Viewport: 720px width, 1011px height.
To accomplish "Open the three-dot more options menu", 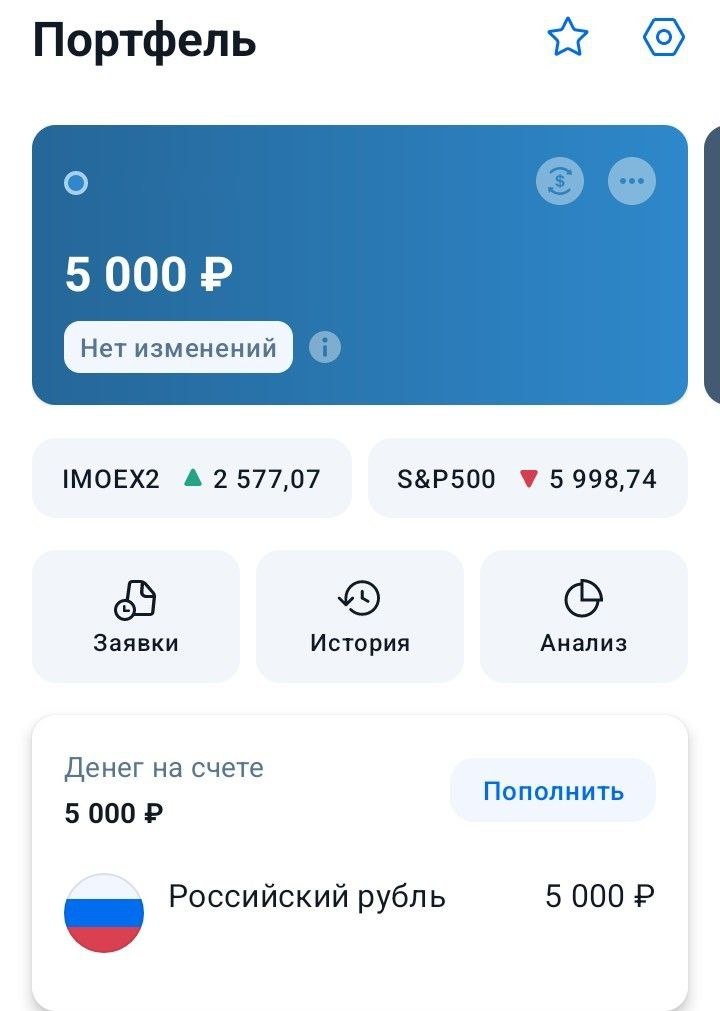I will coord(631,181).
